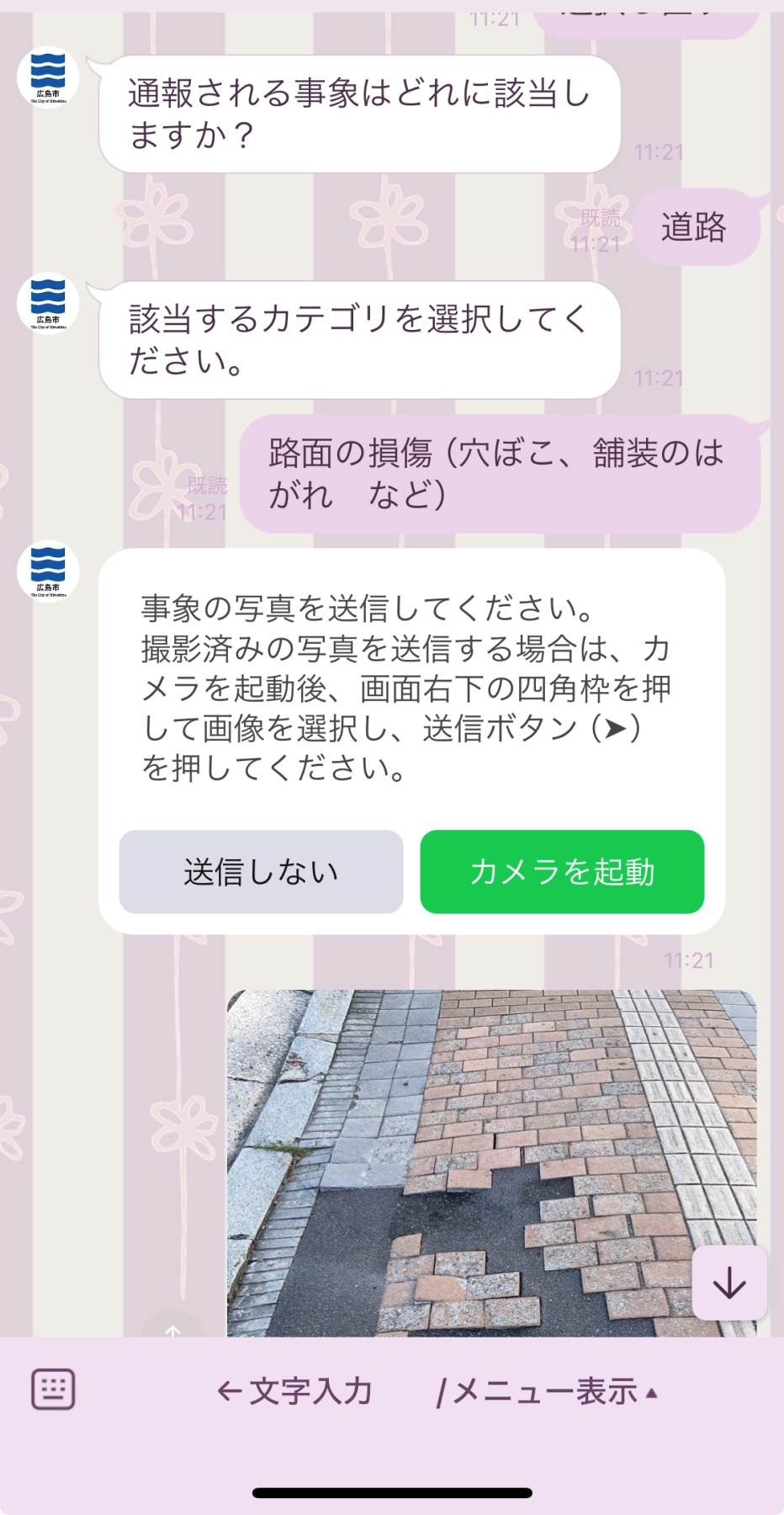Tap the 送信しない button
Viewport: 784px width, 1515px height.
(x=261, y=872)
